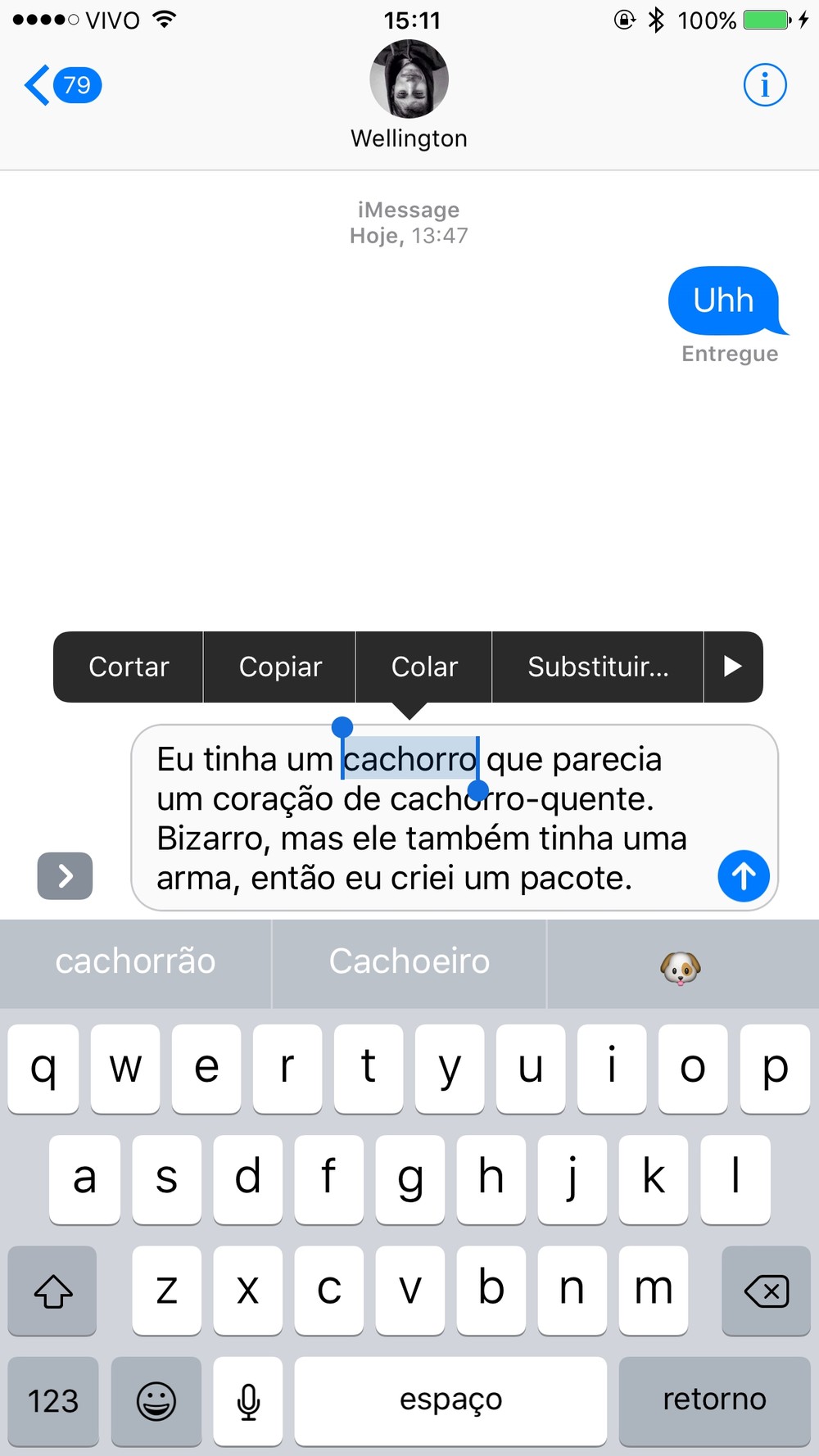Show more edit menu options arrow
This screenshot has height=1456, width=819.
pyautogui.click(x=733, y=667)
